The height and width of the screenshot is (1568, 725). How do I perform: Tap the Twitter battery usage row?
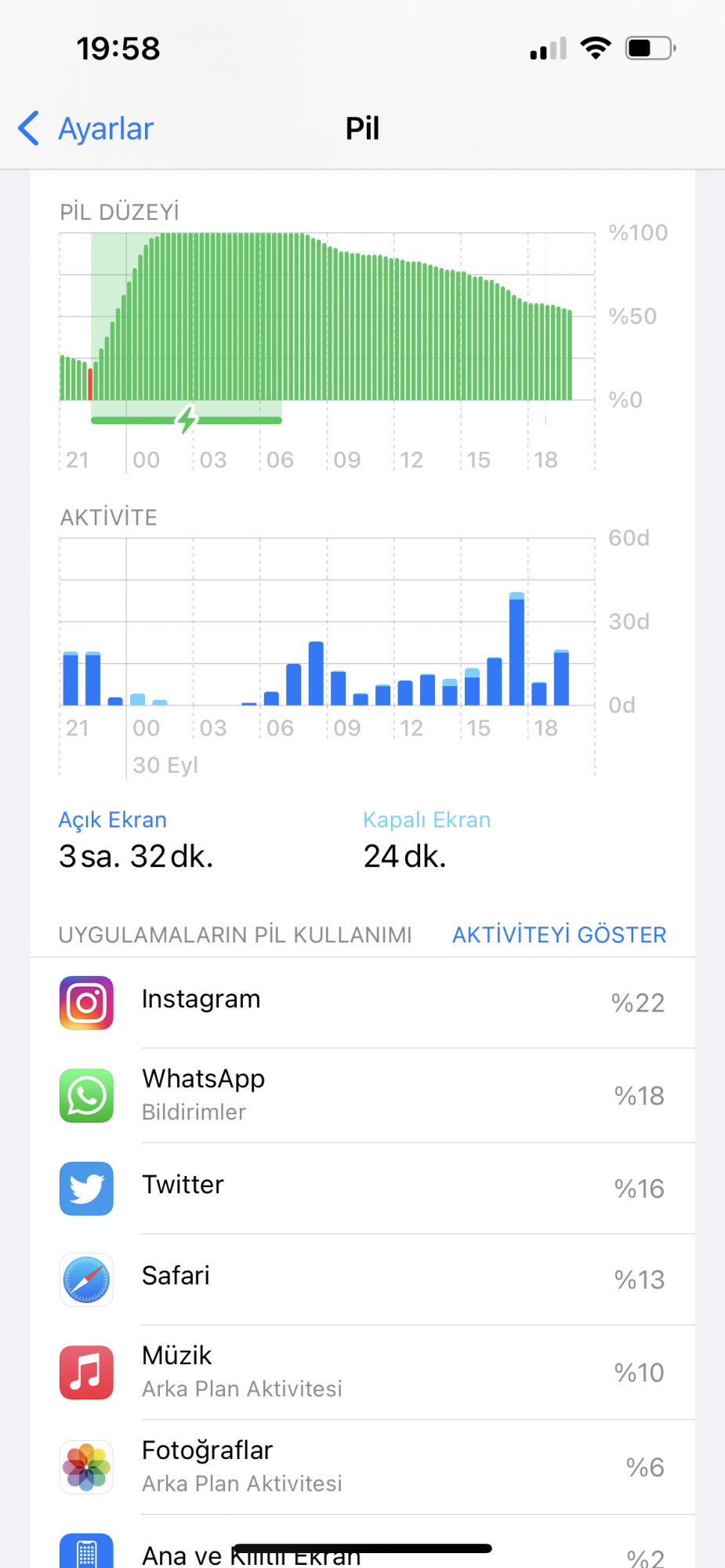362,1189
